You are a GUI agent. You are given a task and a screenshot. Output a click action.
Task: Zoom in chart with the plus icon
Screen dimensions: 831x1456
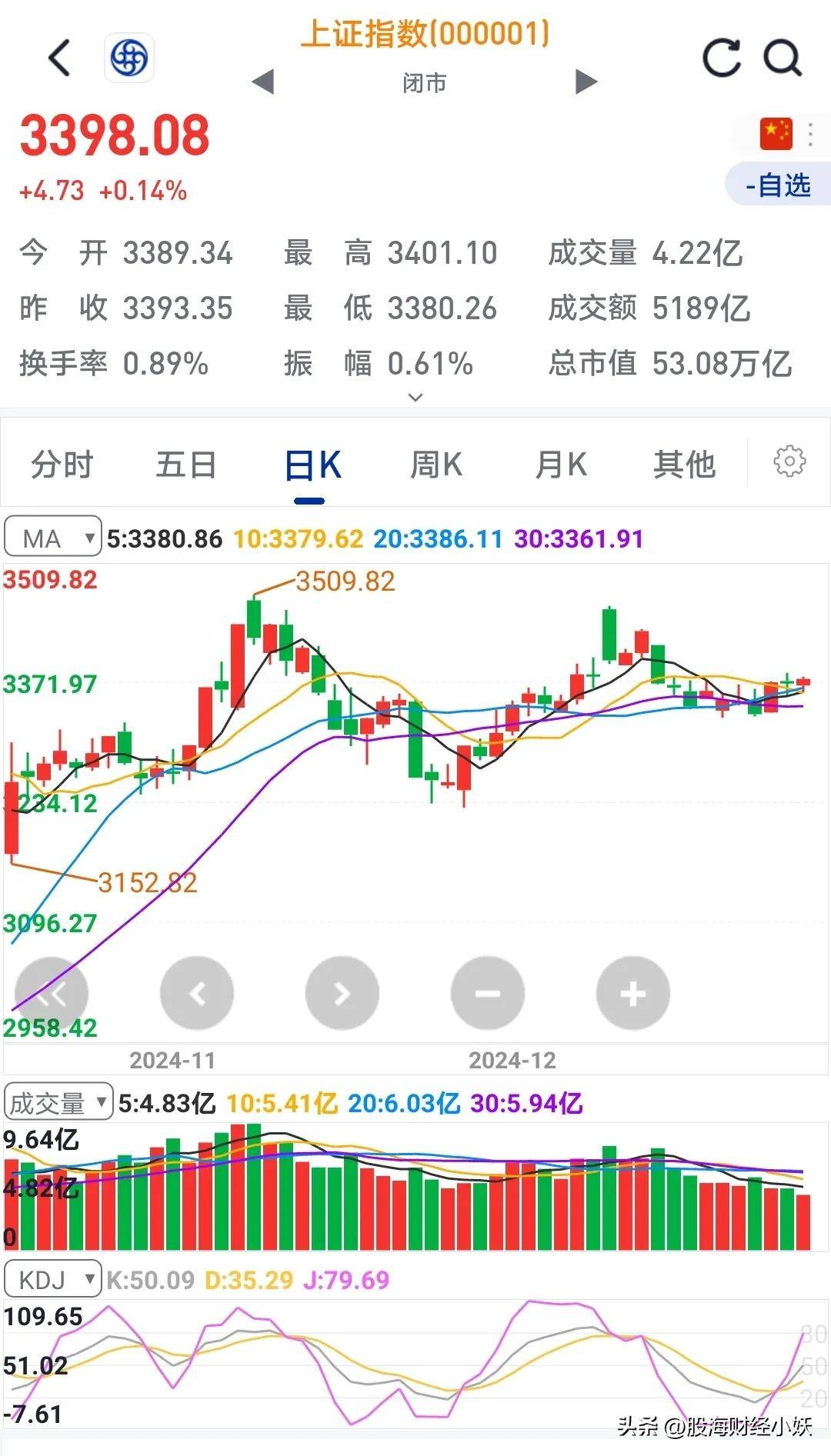click(631, 993)
